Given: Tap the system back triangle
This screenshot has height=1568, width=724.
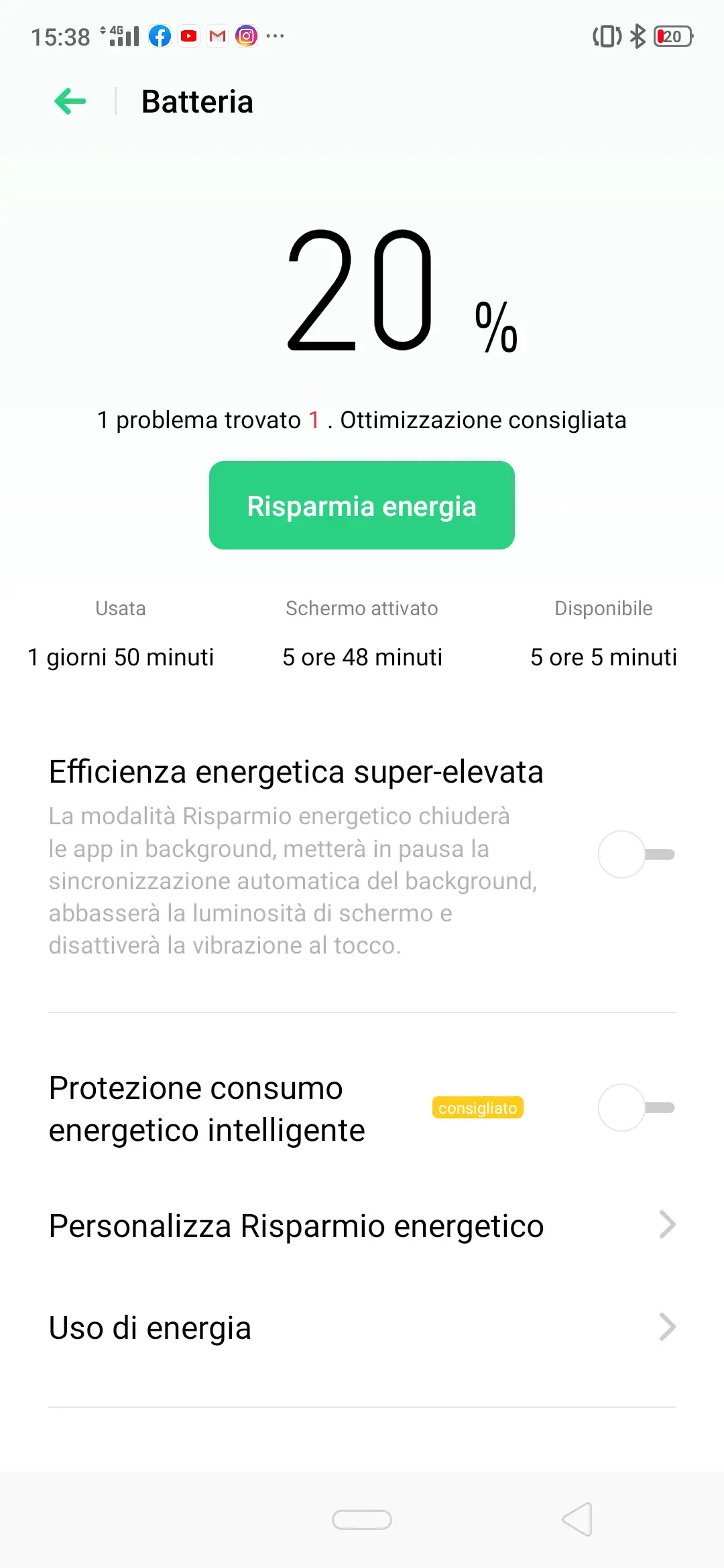Looking at the screenshot, I should pos(577,1519).
